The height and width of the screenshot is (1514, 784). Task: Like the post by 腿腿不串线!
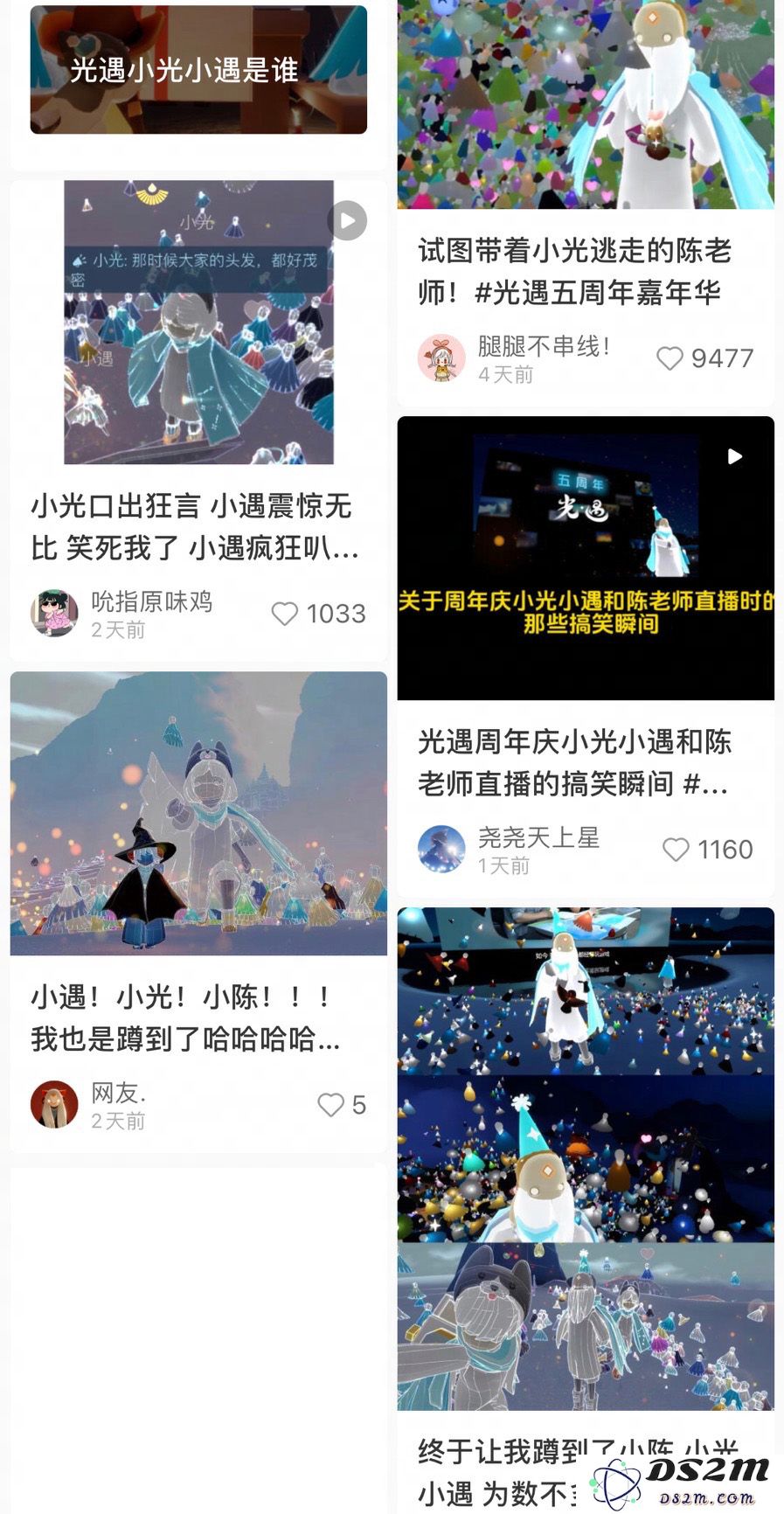pyautogui.click(x=670, y=358)
